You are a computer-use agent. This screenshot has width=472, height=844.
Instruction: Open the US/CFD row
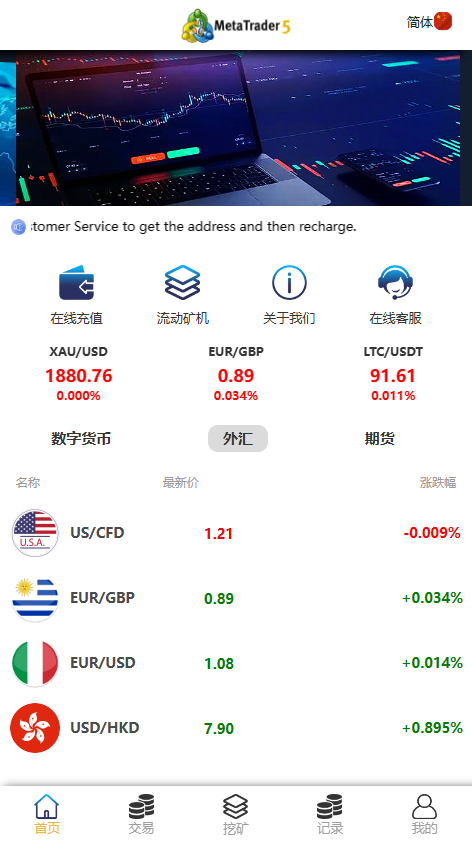[x=236, y=533]
